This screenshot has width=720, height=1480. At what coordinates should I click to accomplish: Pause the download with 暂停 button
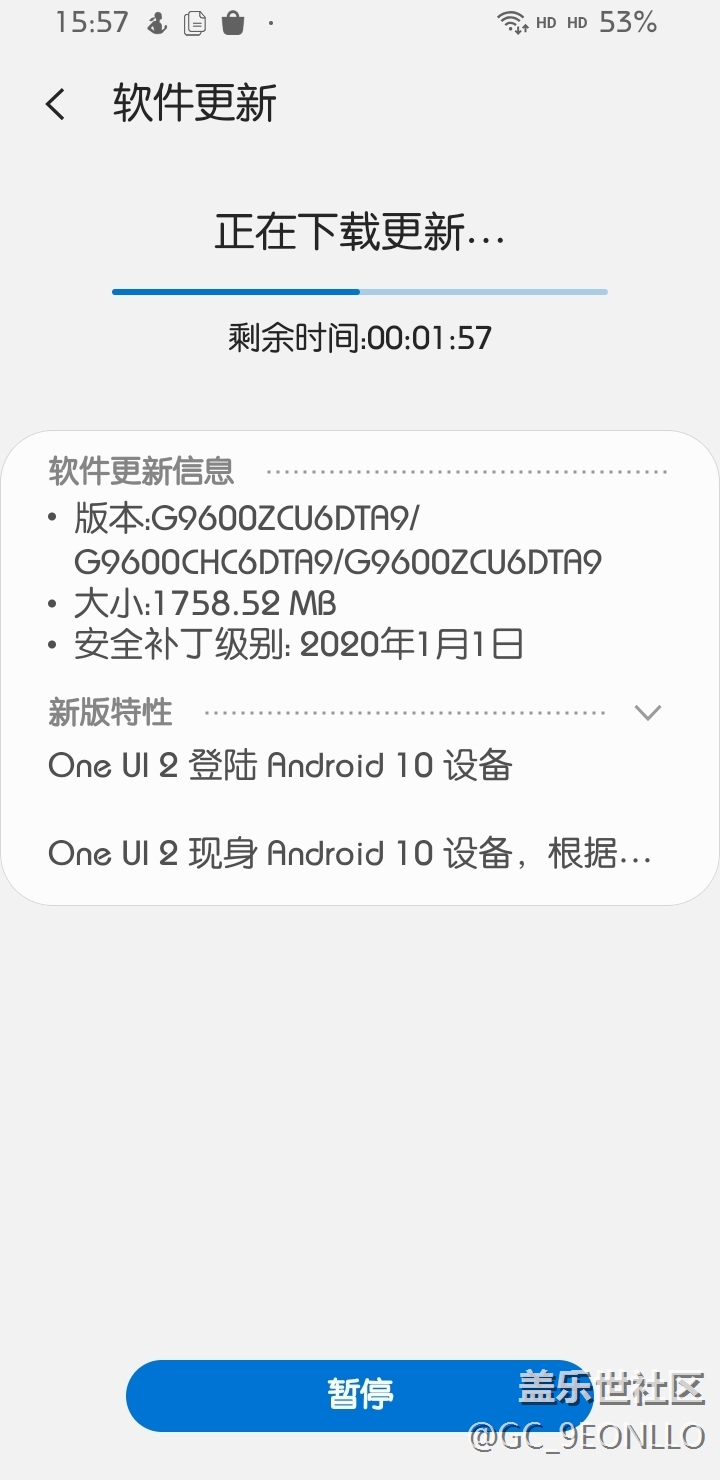360,1394
